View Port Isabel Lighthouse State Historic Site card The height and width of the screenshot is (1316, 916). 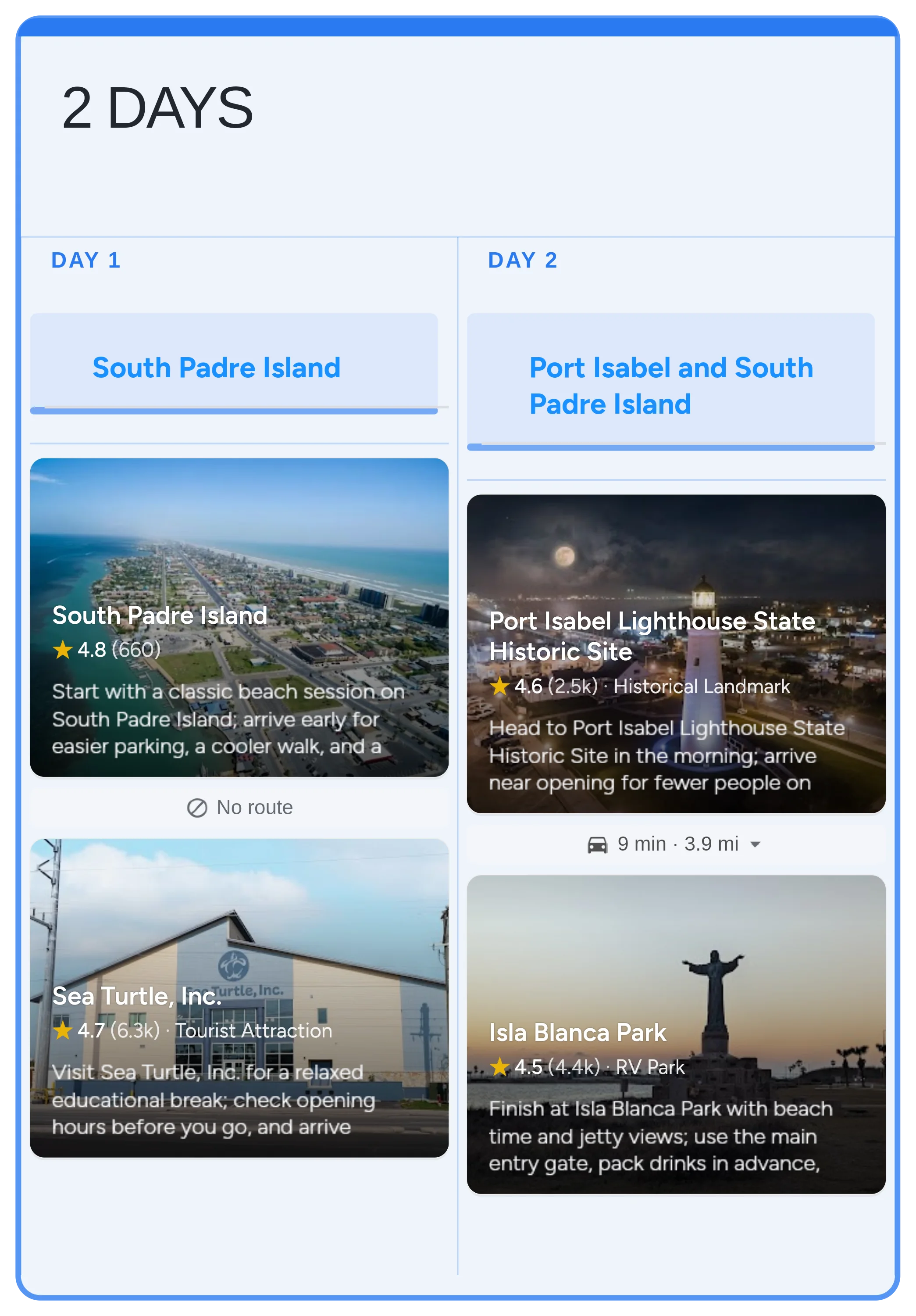pyautogui.click(x=676, y=654)
